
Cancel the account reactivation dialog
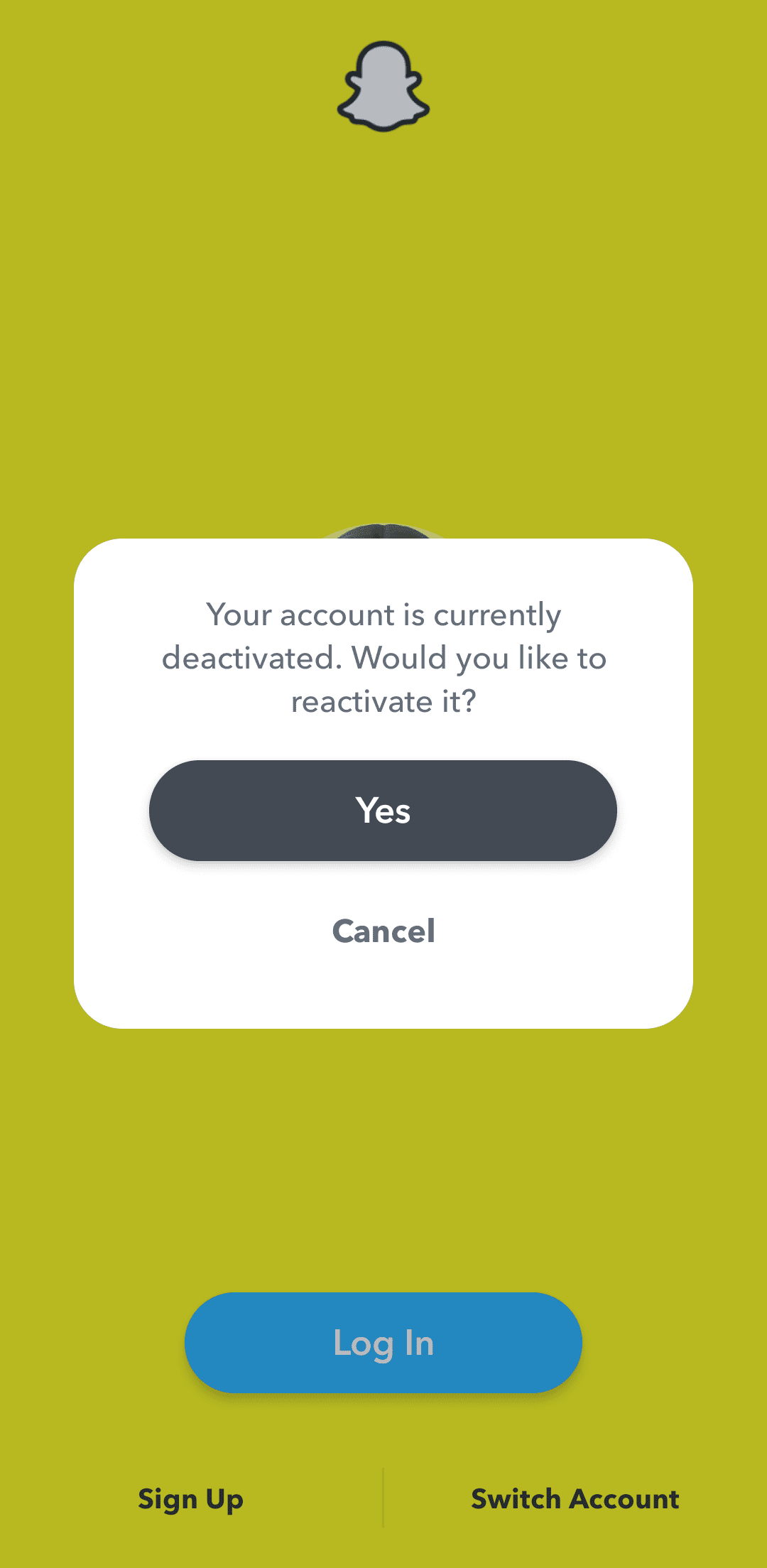[383, 931]
